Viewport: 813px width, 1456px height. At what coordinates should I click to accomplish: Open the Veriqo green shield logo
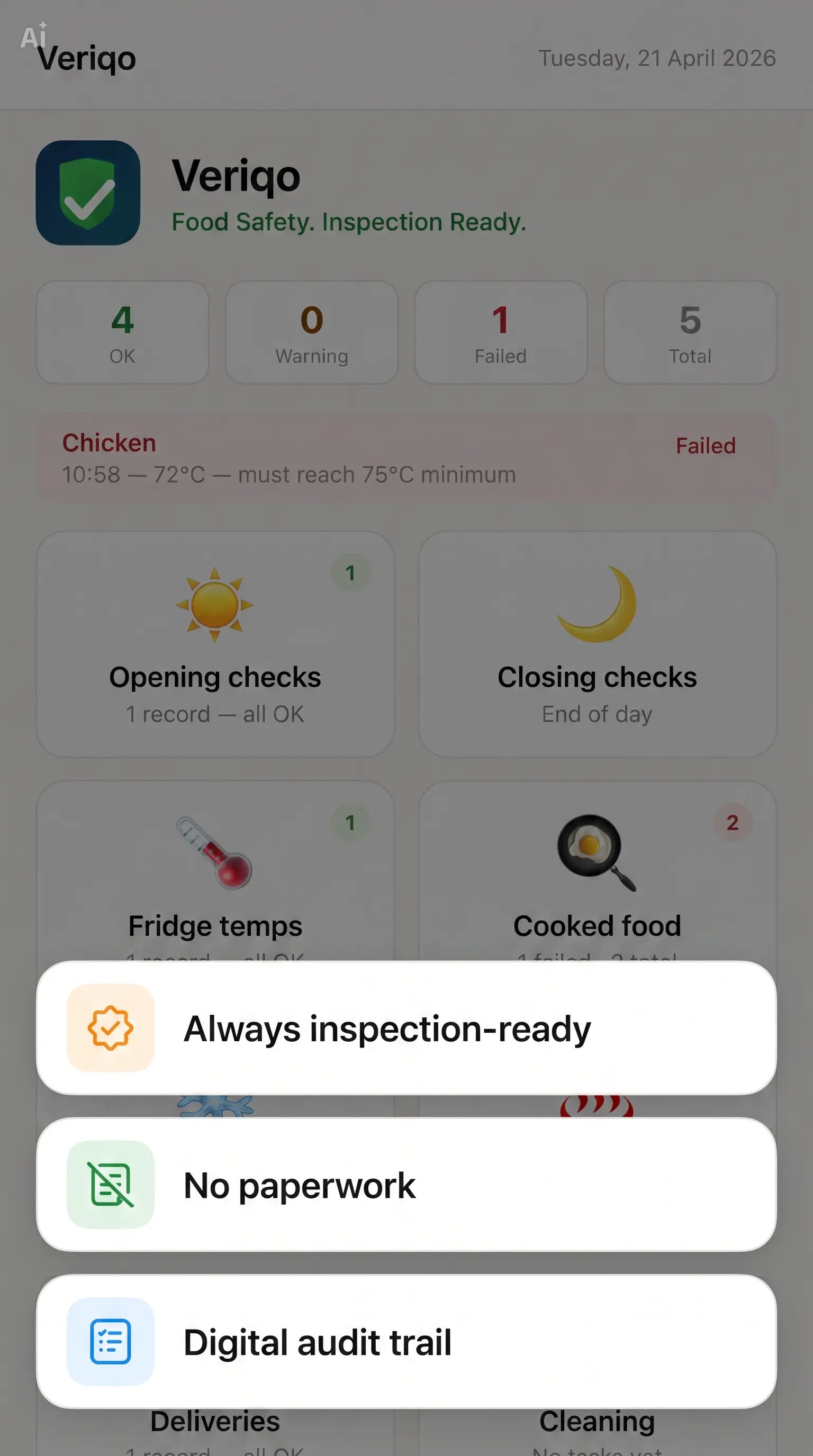[x=89, y=194]
